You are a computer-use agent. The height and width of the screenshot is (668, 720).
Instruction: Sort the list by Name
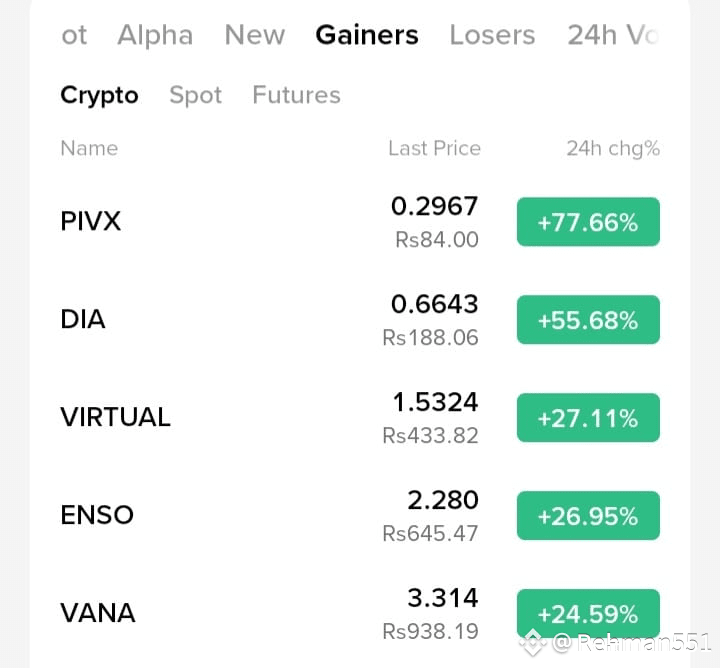point(89,148)
